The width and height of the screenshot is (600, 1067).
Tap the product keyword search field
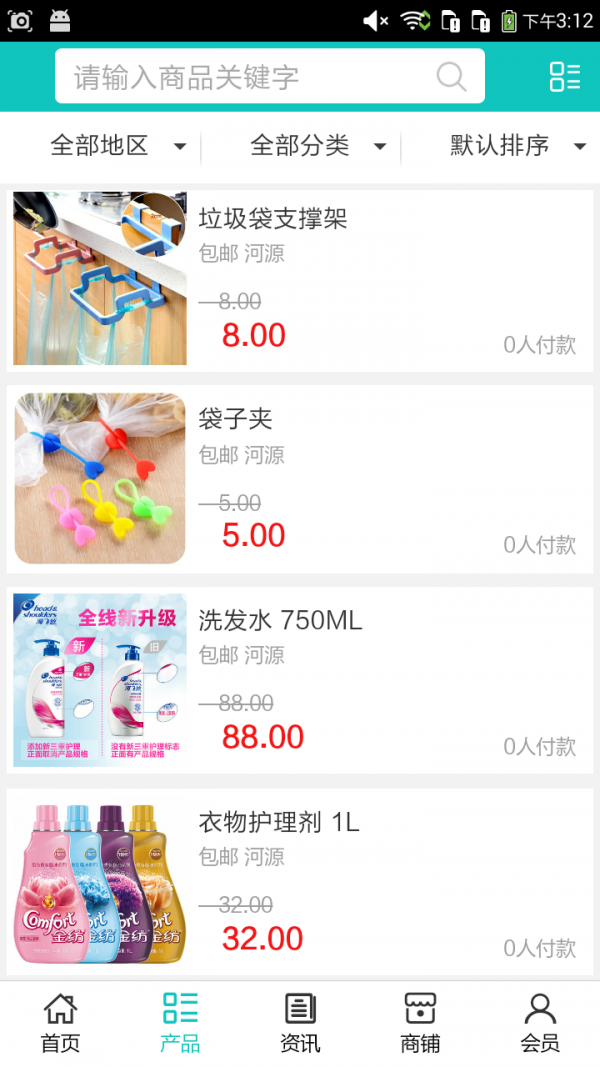250,77
